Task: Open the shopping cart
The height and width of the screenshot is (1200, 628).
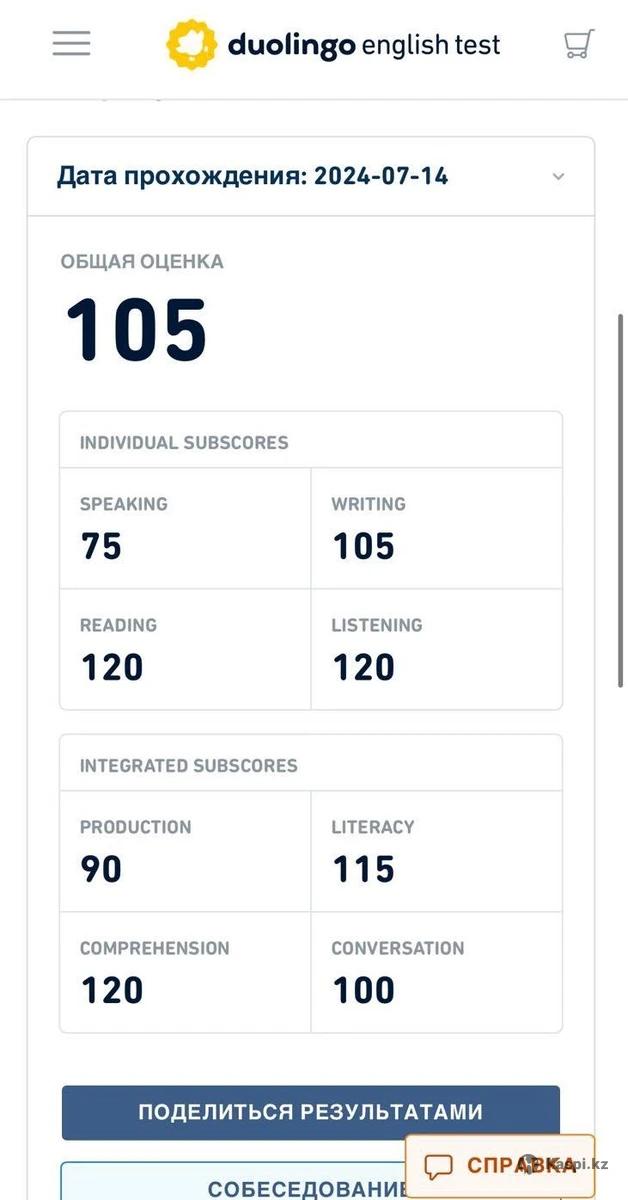Action: (579, 44)
